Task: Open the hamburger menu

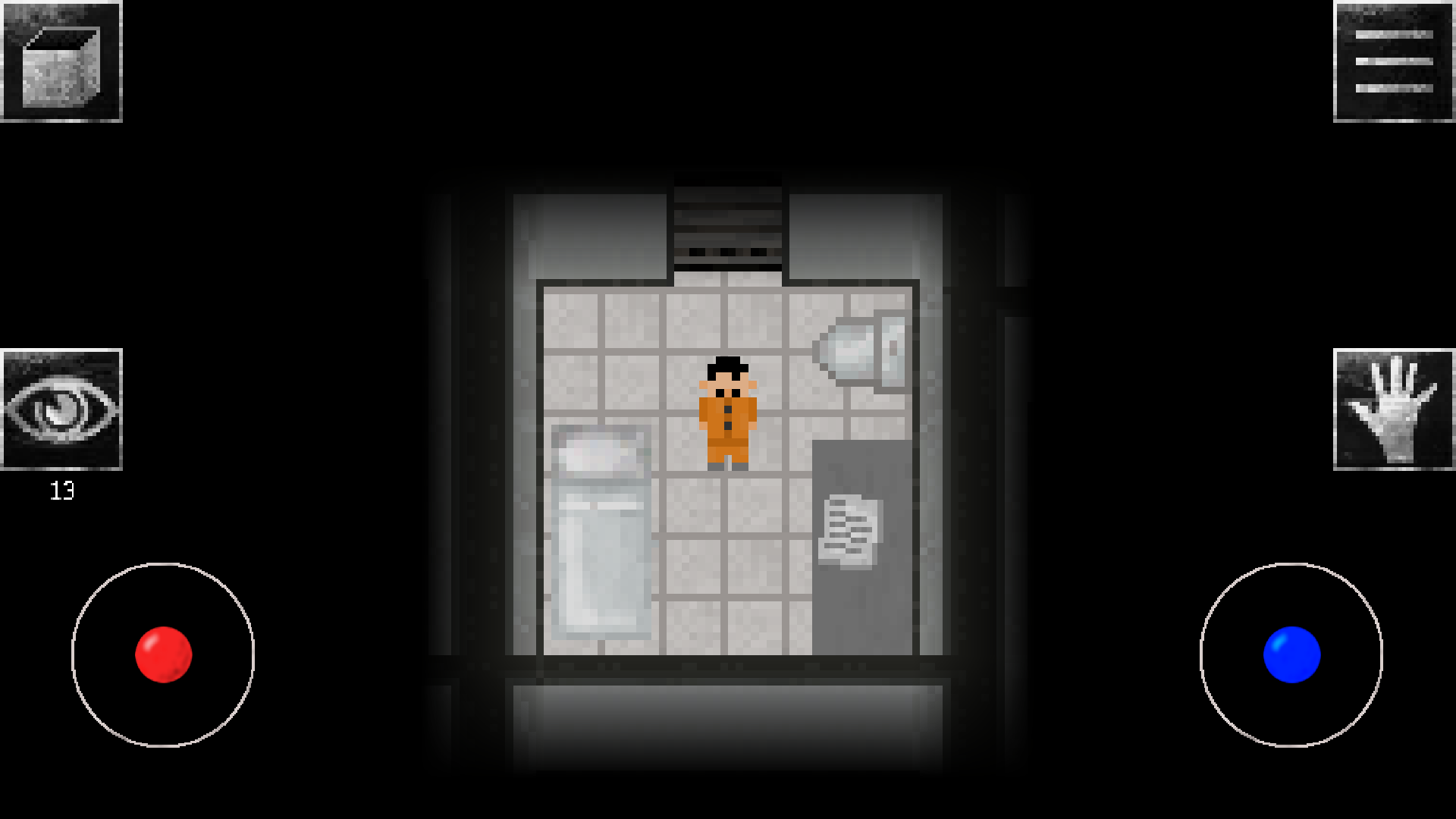Action: click(x=1394, y=61)
